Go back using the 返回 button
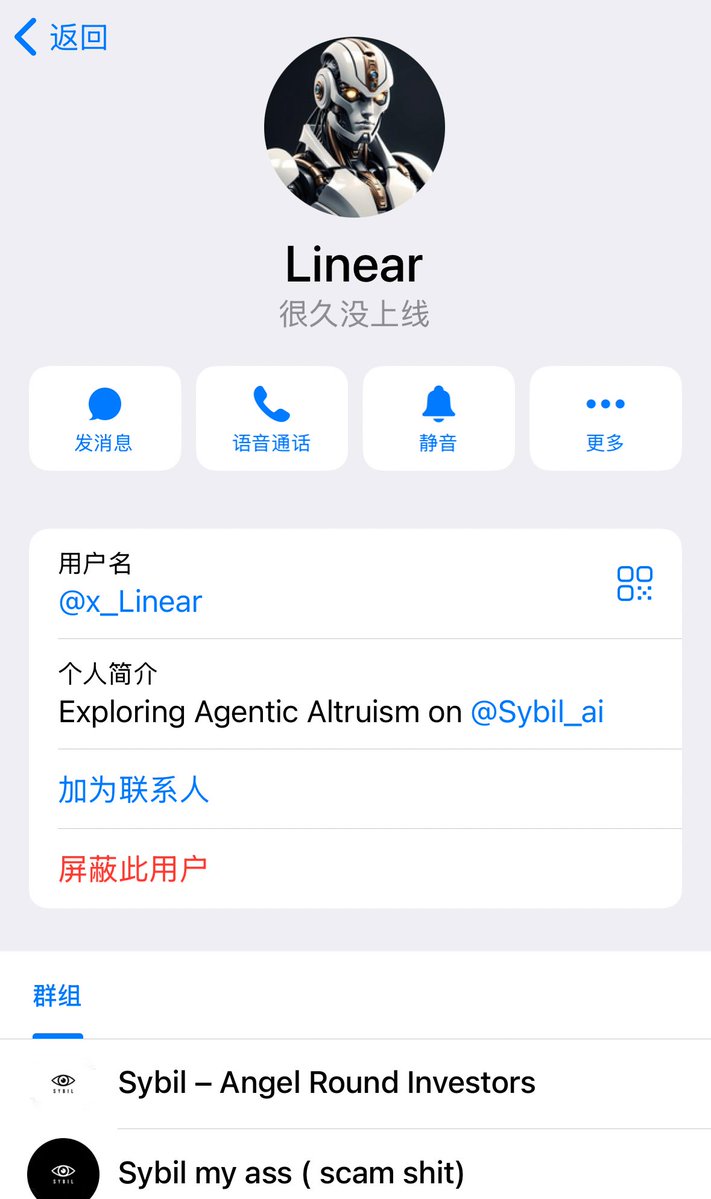The height and width of the screenshot is (1199, 711). point(61,37)
